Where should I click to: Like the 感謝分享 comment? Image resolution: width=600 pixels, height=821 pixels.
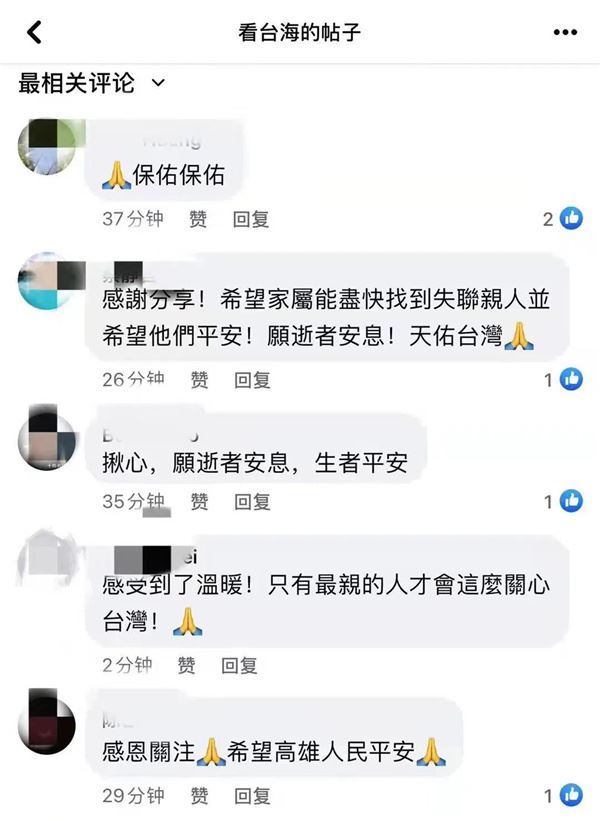200,380
